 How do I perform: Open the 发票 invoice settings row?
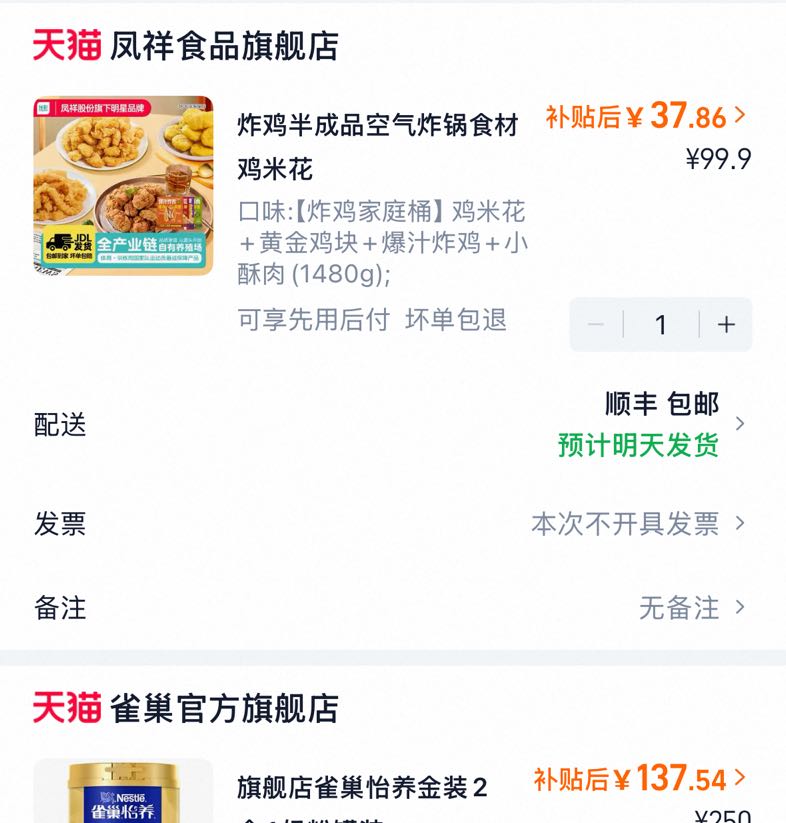coord(393,523)
